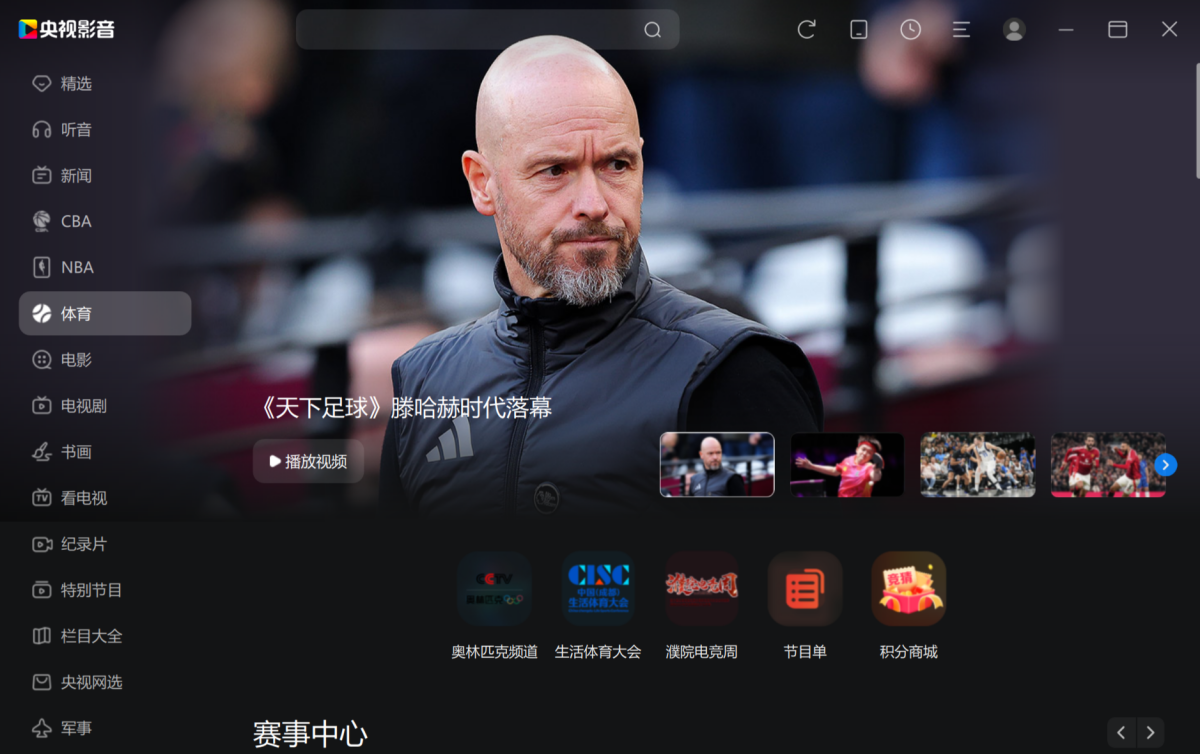Open the 纪录片 section

coord(83,544)
